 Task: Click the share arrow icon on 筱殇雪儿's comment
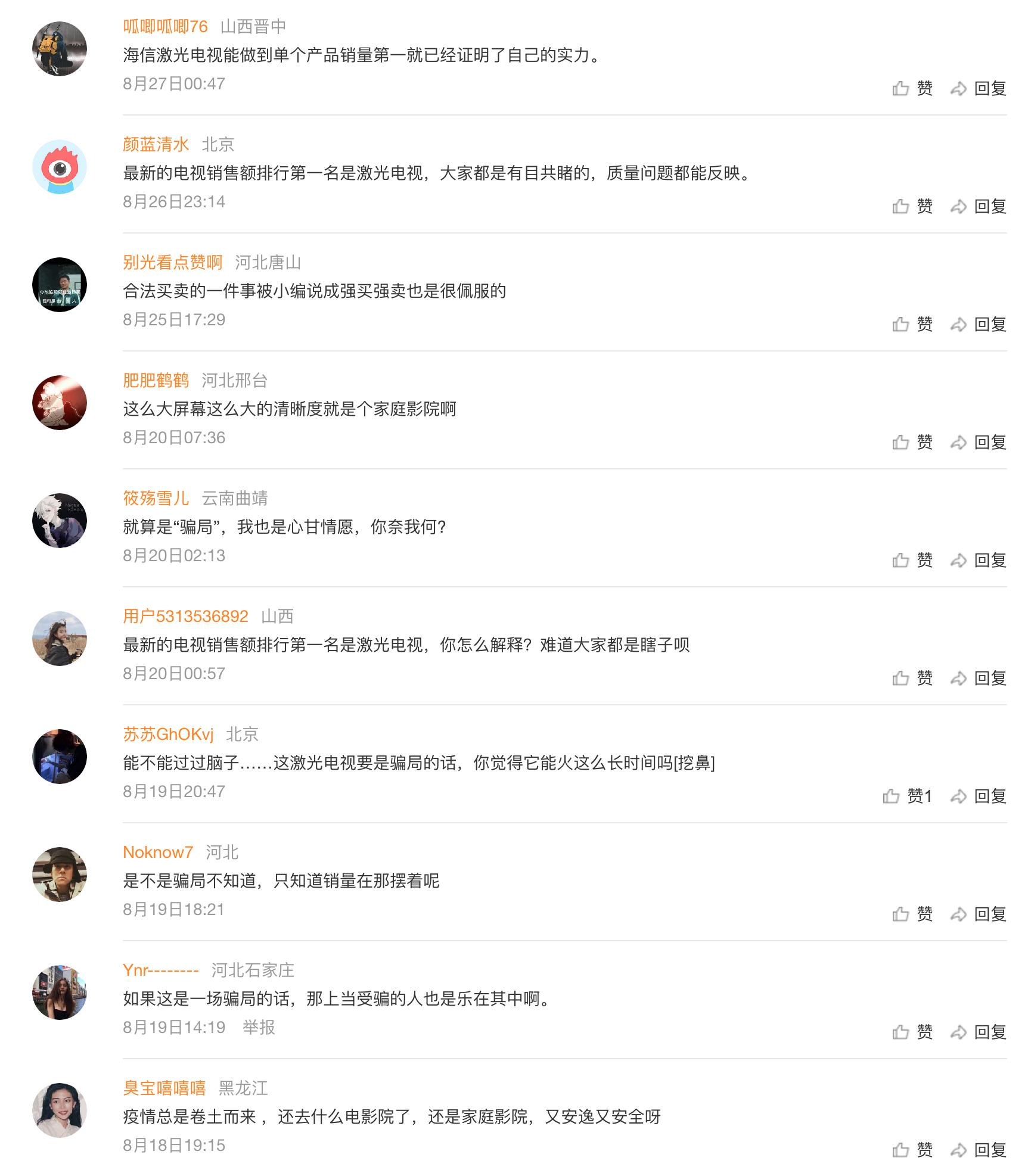(958, 559)
